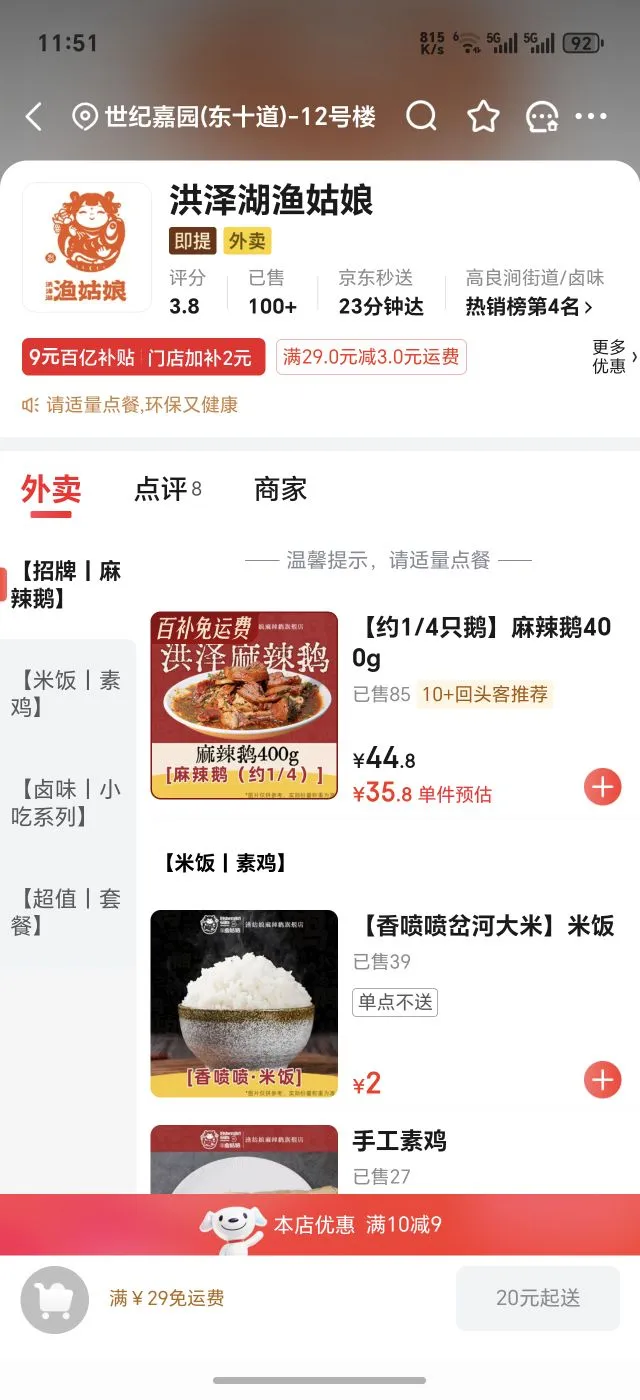Select the 卤味丨小吃系列 category
The image size is (640, 1400).
pyautogui.click(x=66, y=803)
